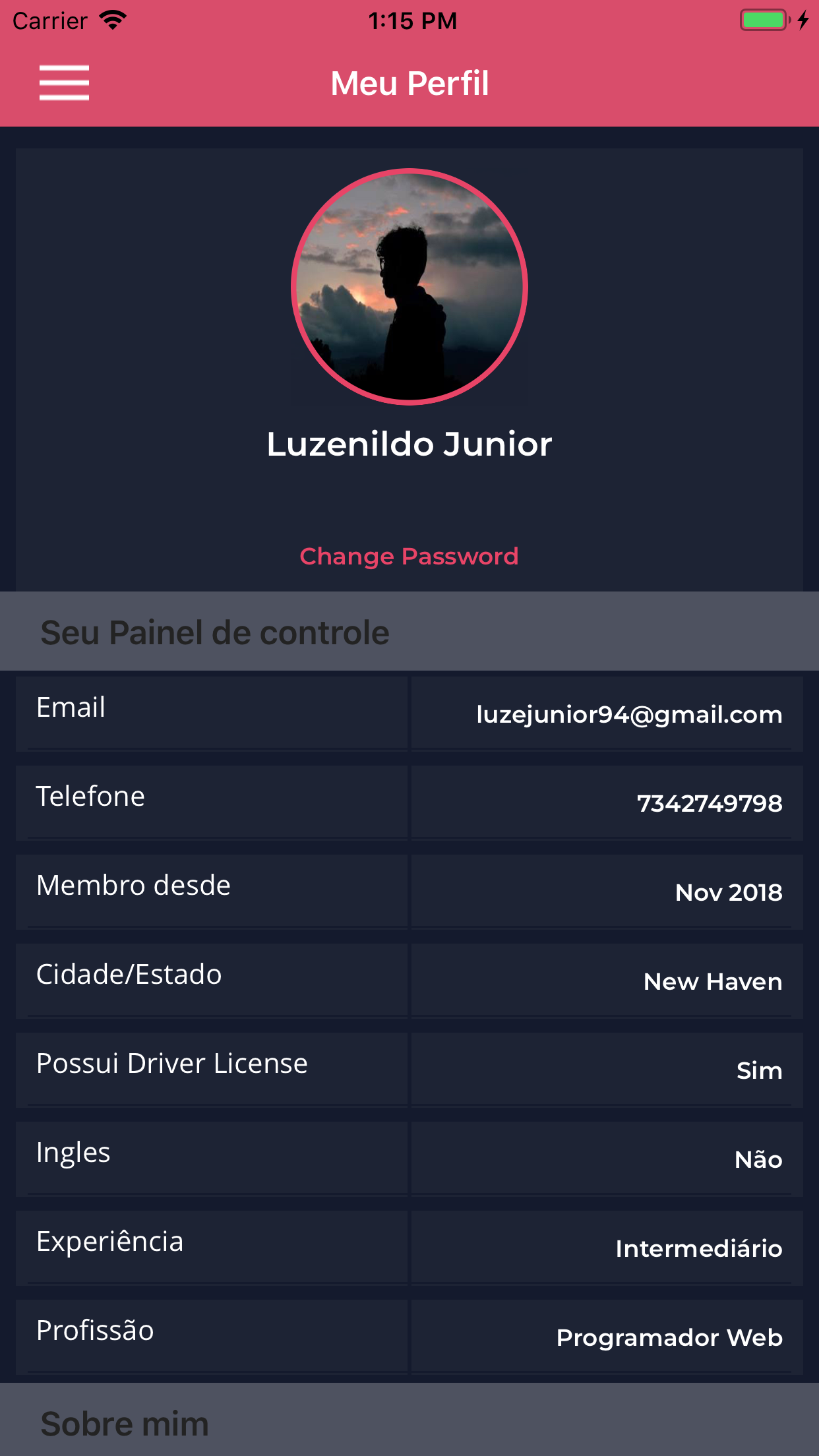
Task: Select the name Luzenildo Junior
Action: coord(409,444)
